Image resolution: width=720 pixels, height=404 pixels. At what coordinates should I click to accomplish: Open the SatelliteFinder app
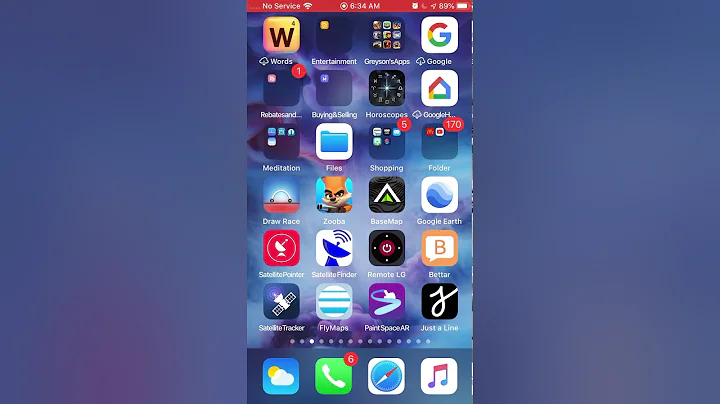(x=334, y=248)
